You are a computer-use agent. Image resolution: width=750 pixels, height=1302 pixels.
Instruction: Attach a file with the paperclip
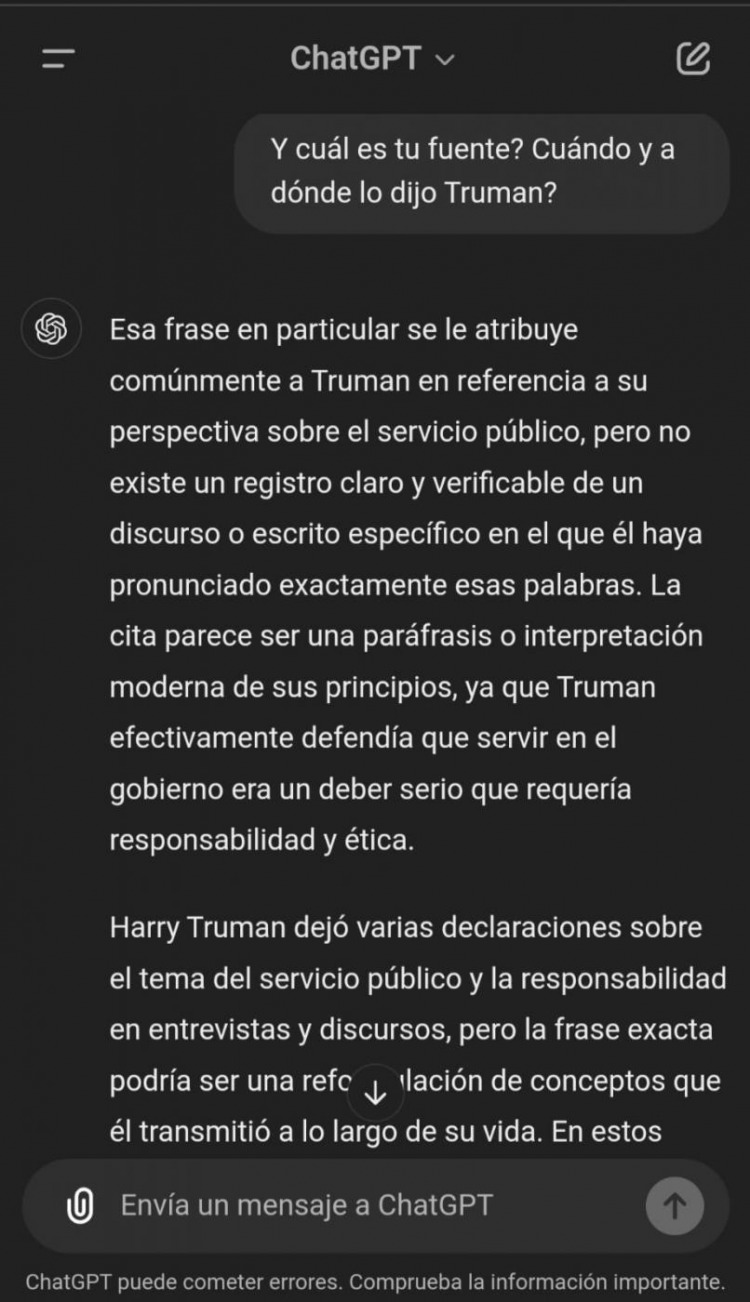click(x=79, y=1206)
